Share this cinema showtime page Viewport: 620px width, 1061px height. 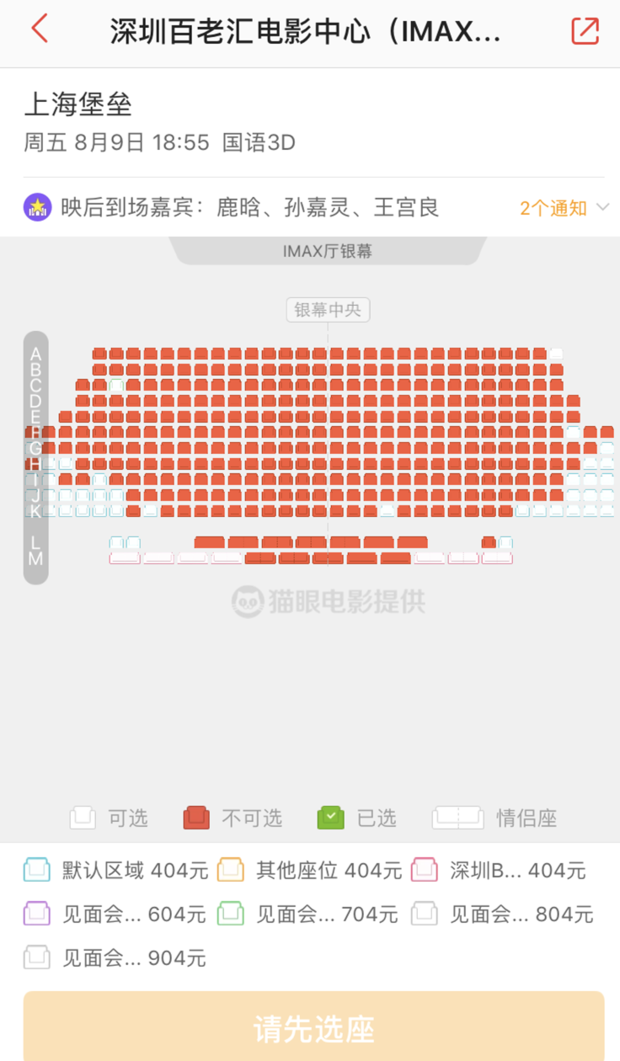coord(584,30)
